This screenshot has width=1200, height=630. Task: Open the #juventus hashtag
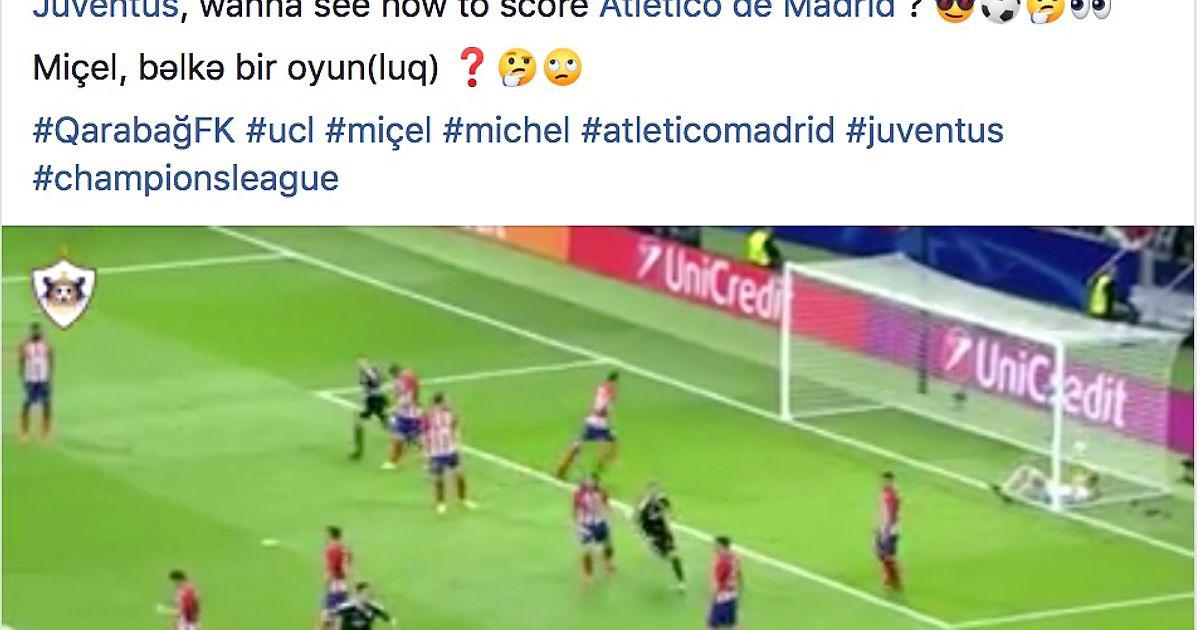tap(924, 131)
